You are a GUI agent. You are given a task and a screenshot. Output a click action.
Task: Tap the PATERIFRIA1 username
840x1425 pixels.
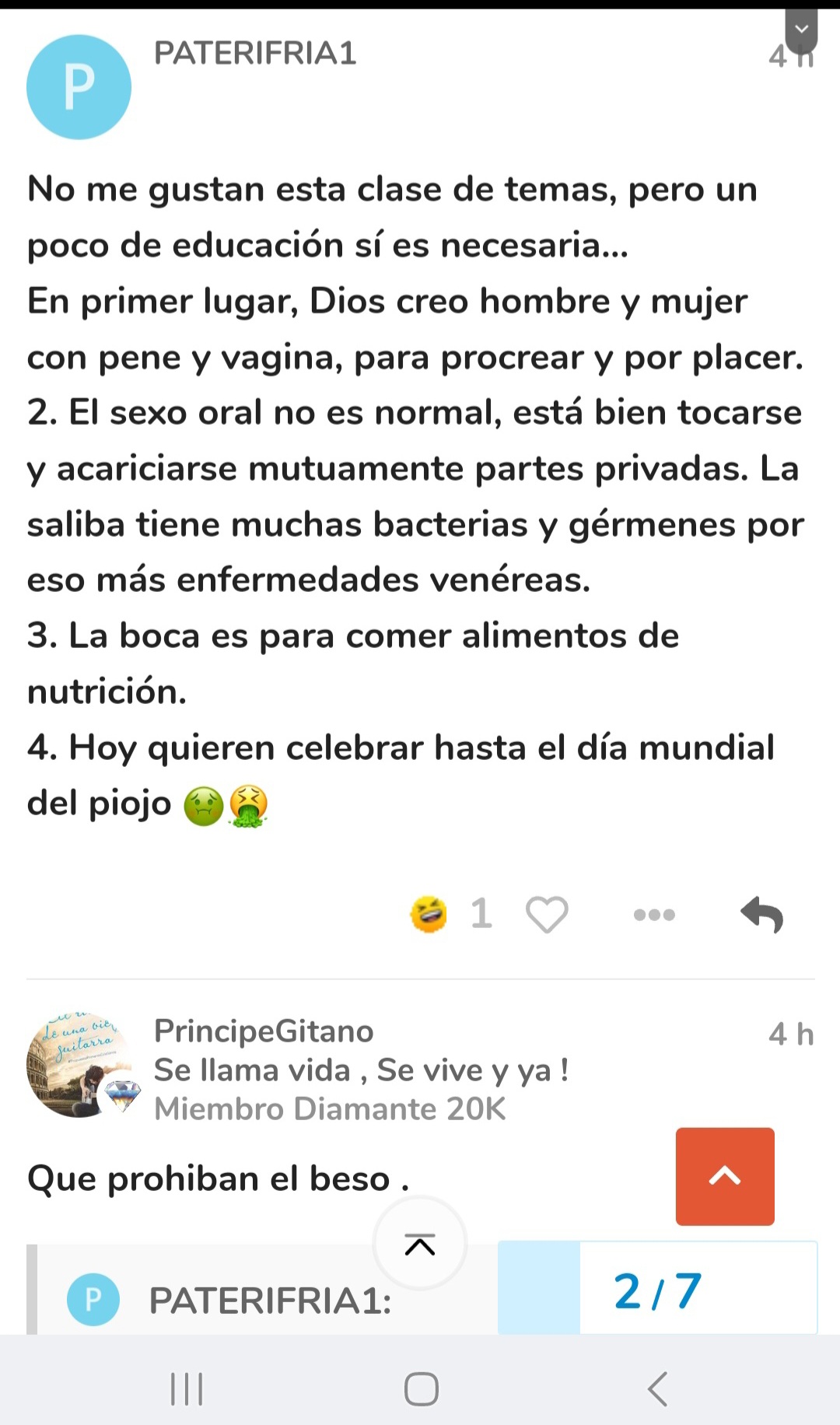255,54
